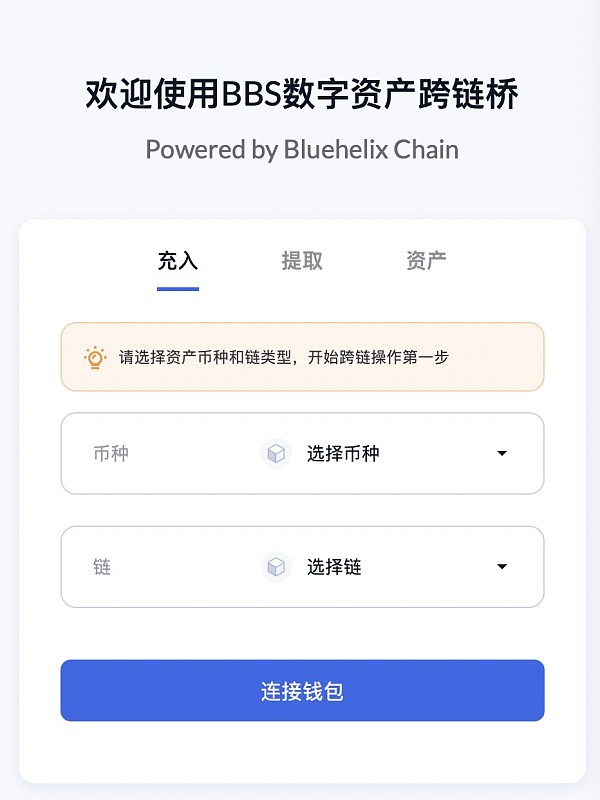This screenshot has width=600, height=800.
Task: Open the 资产 tab
Action: tap(426, 262)
